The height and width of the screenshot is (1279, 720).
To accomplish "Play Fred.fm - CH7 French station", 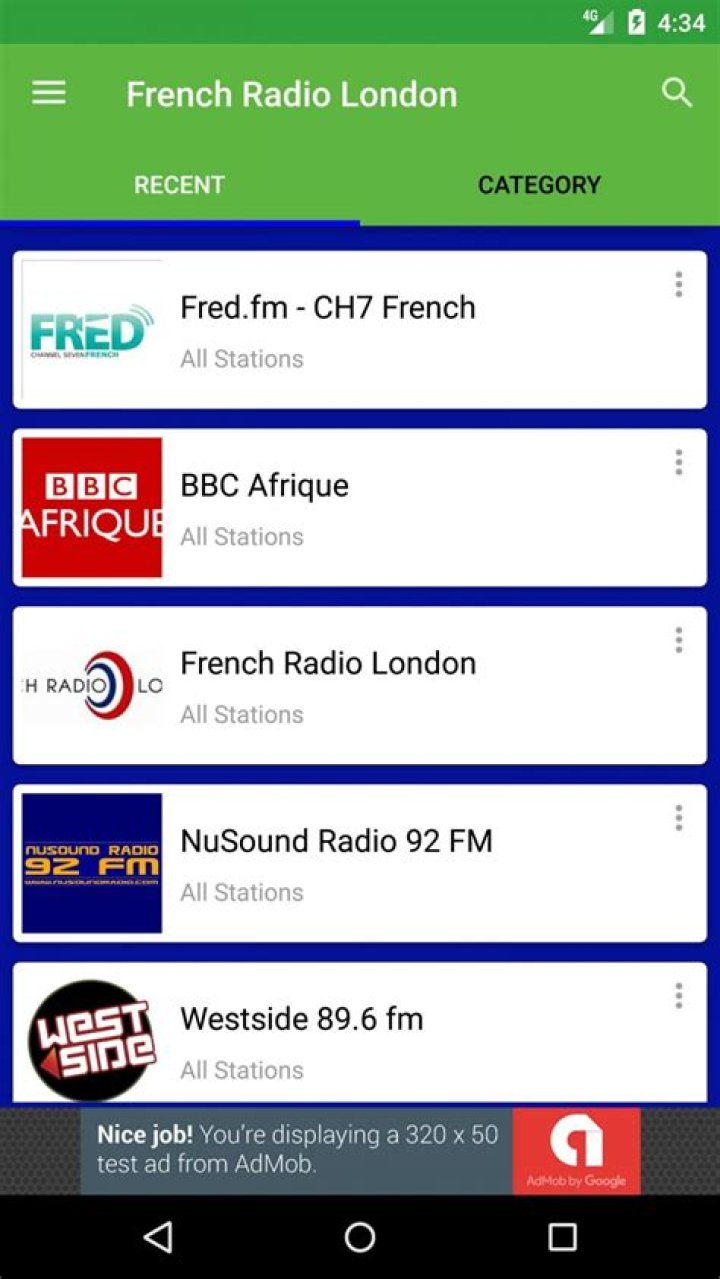I will click(328, 308).
